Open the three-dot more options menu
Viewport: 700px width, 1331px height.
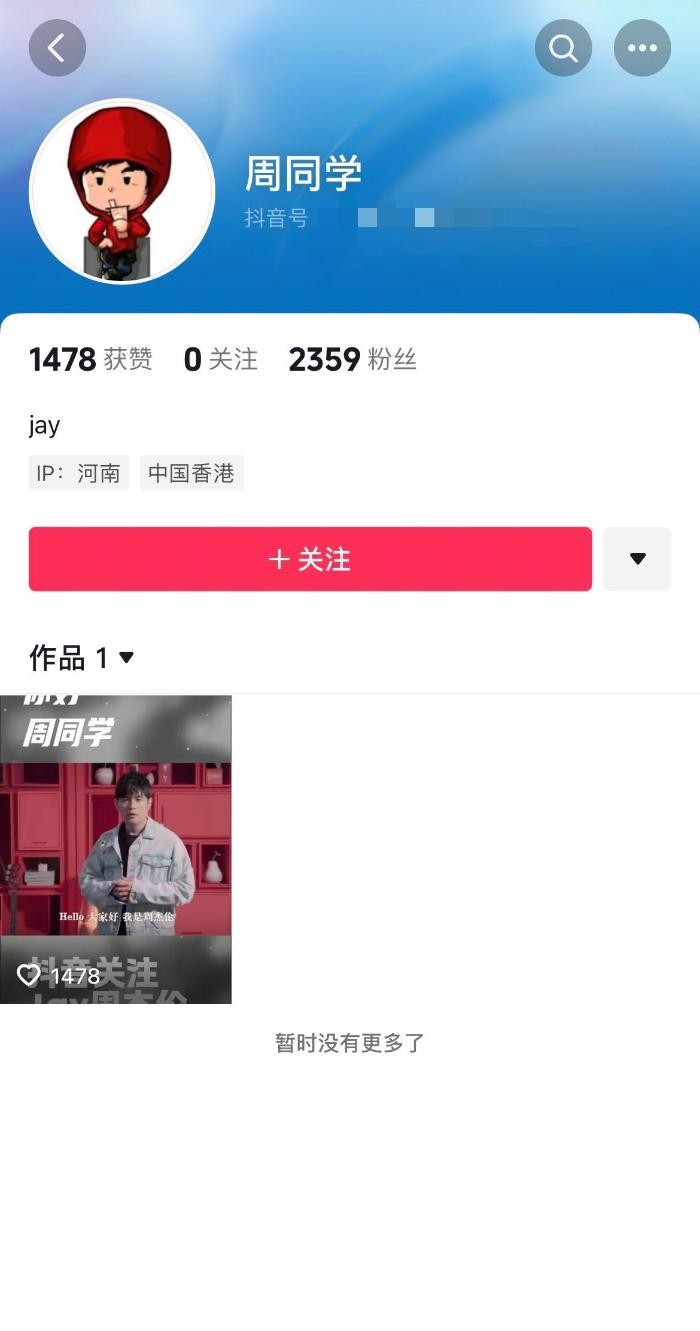click(642, 48)
